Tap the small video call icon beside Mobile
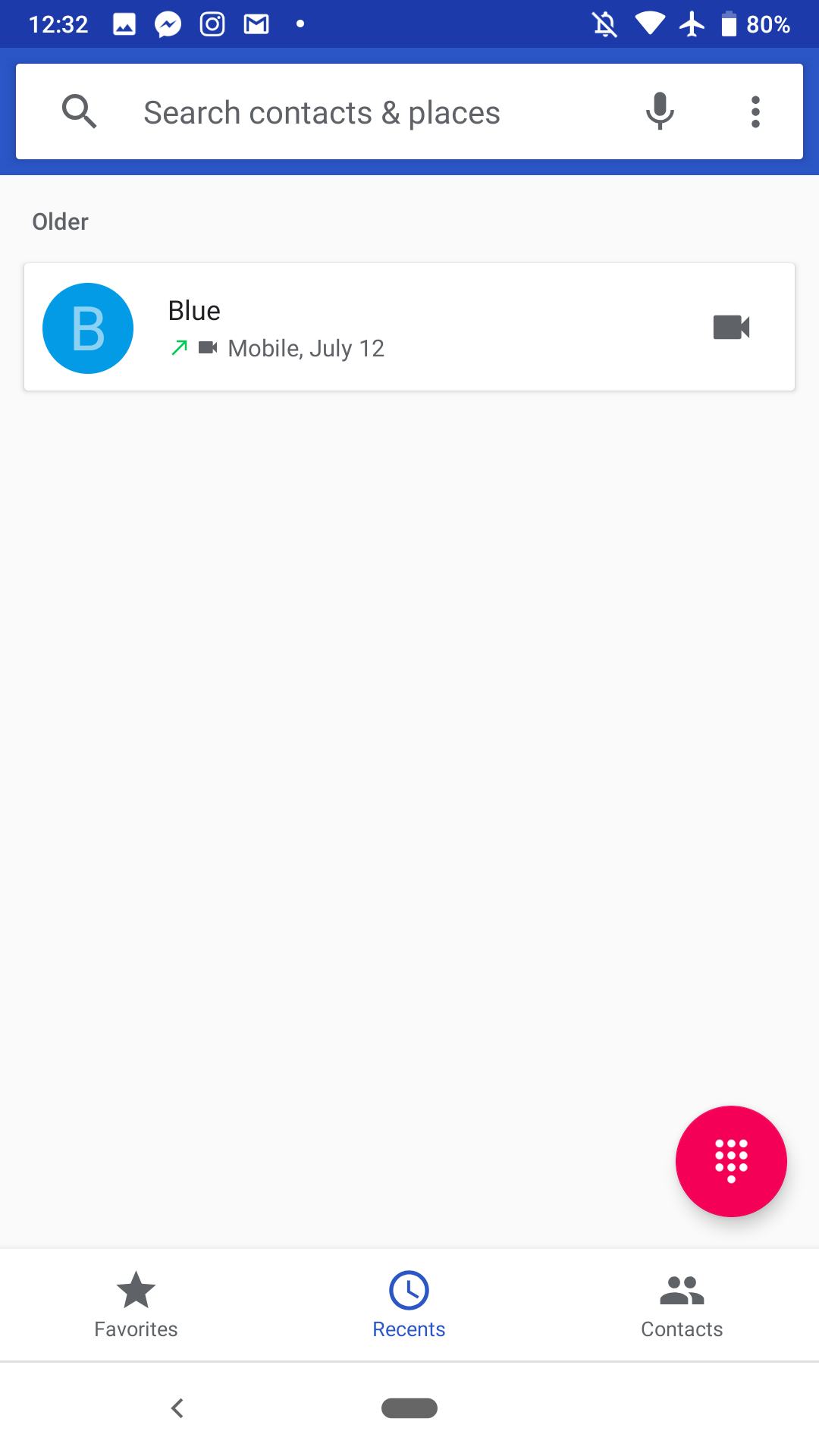The height and width of the screenshot is (1456, 819). click(x=209, y=348)
